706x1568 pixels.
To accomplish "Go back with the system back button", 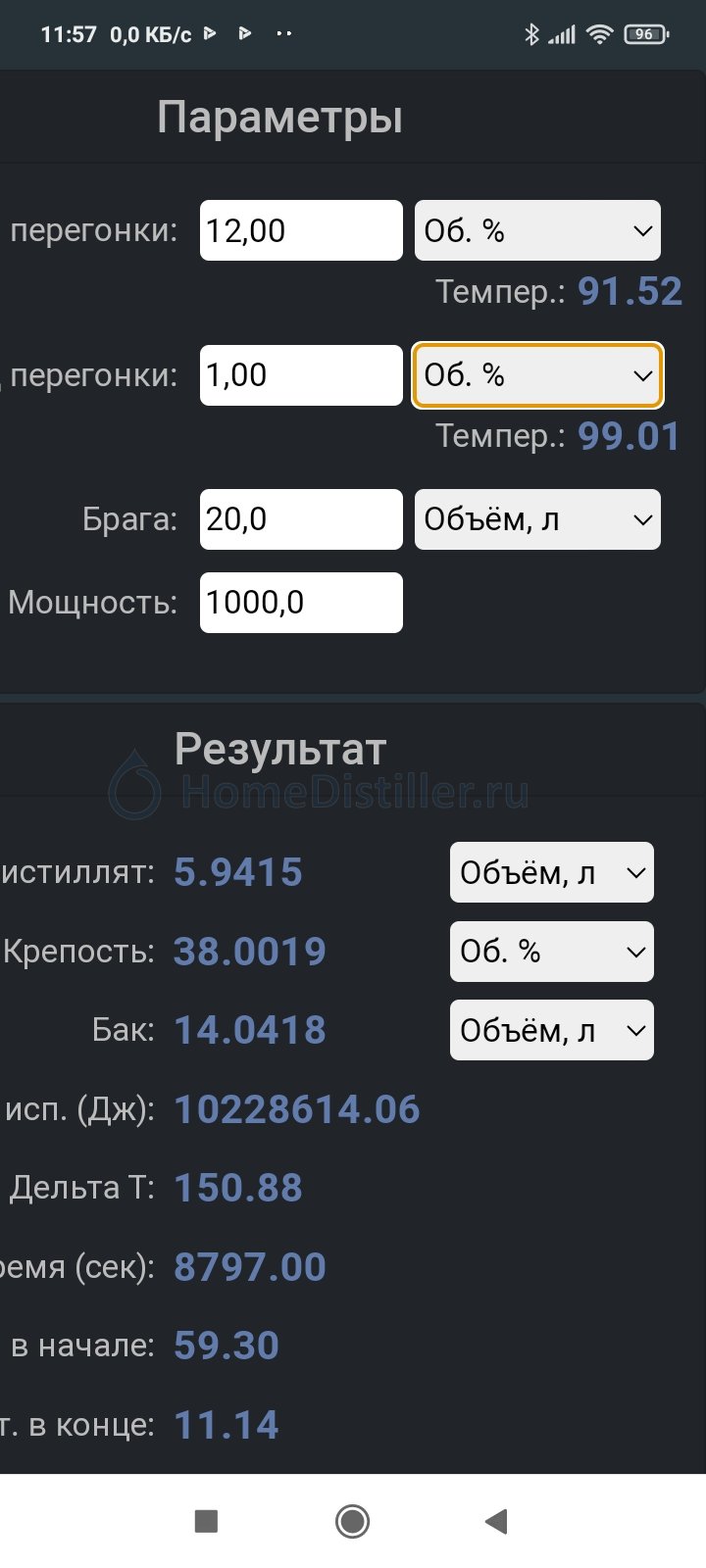I will pos(496,1521).
